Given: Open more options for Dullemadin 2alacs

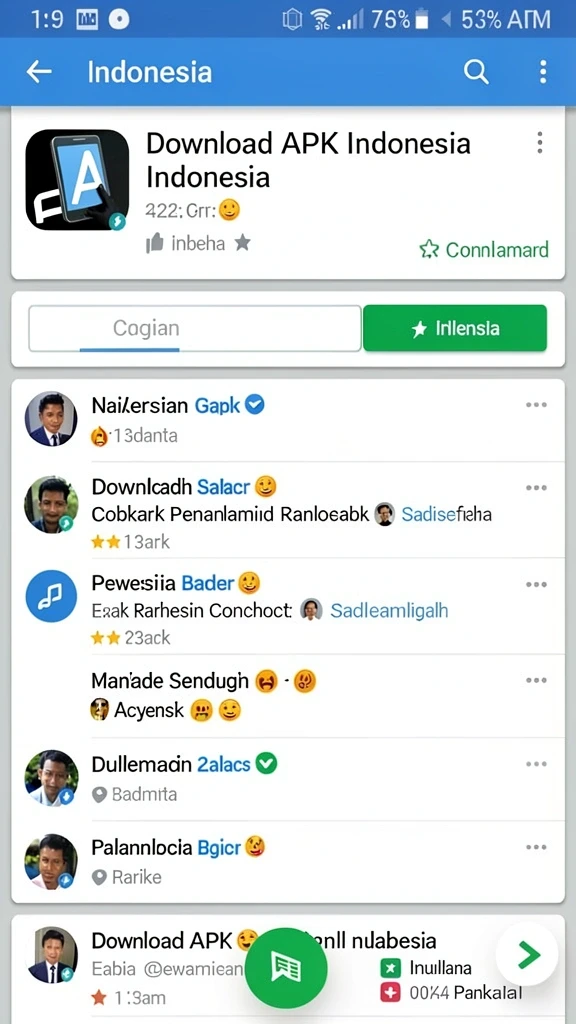Looking at the screenshot, I should tap(536, 764).
